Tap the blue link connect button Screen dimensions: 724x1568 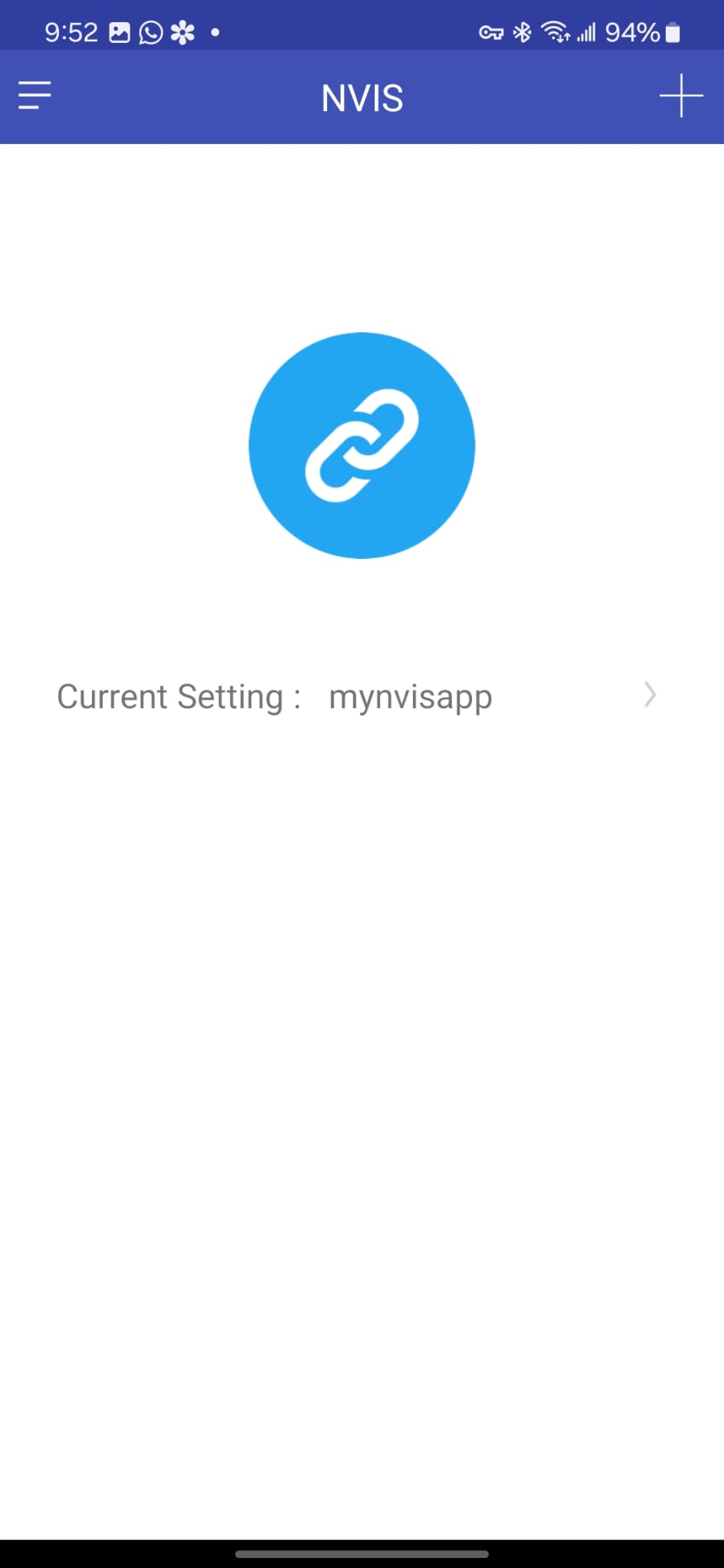pos(362,446)
